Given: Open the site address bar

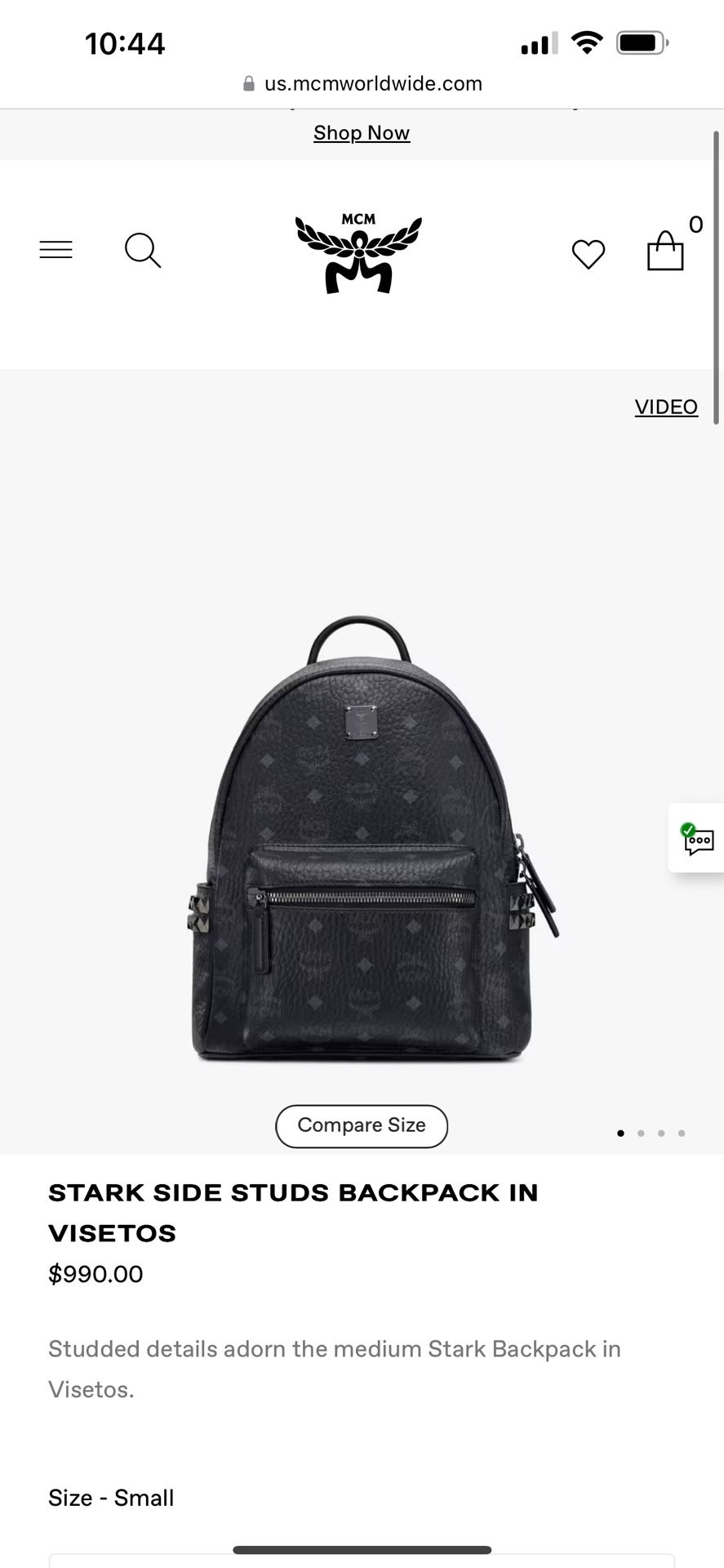Looking at the screenshot, I should [x=372, y=82].
